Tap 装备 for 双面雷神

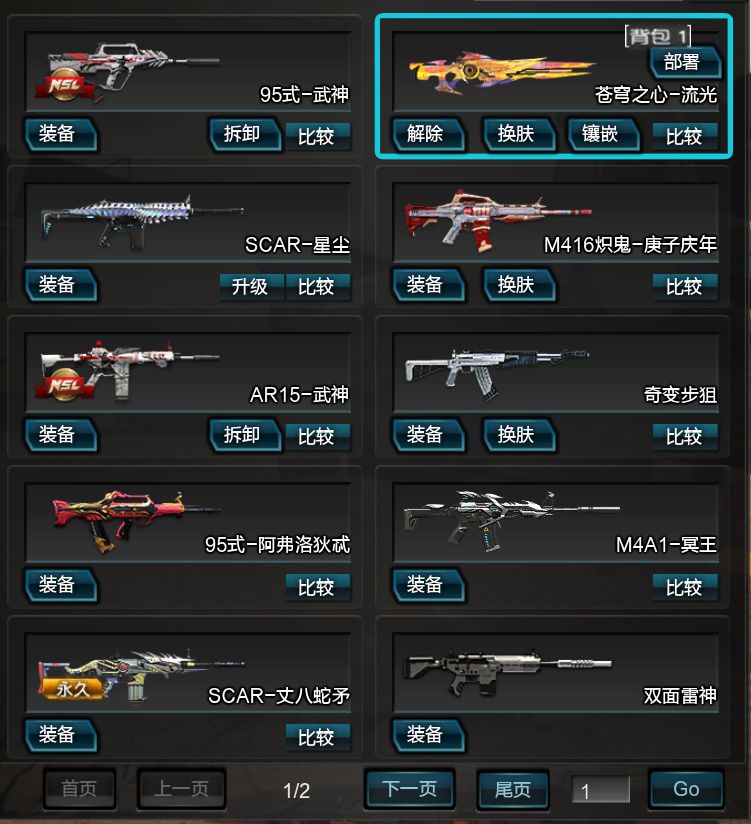426,735
